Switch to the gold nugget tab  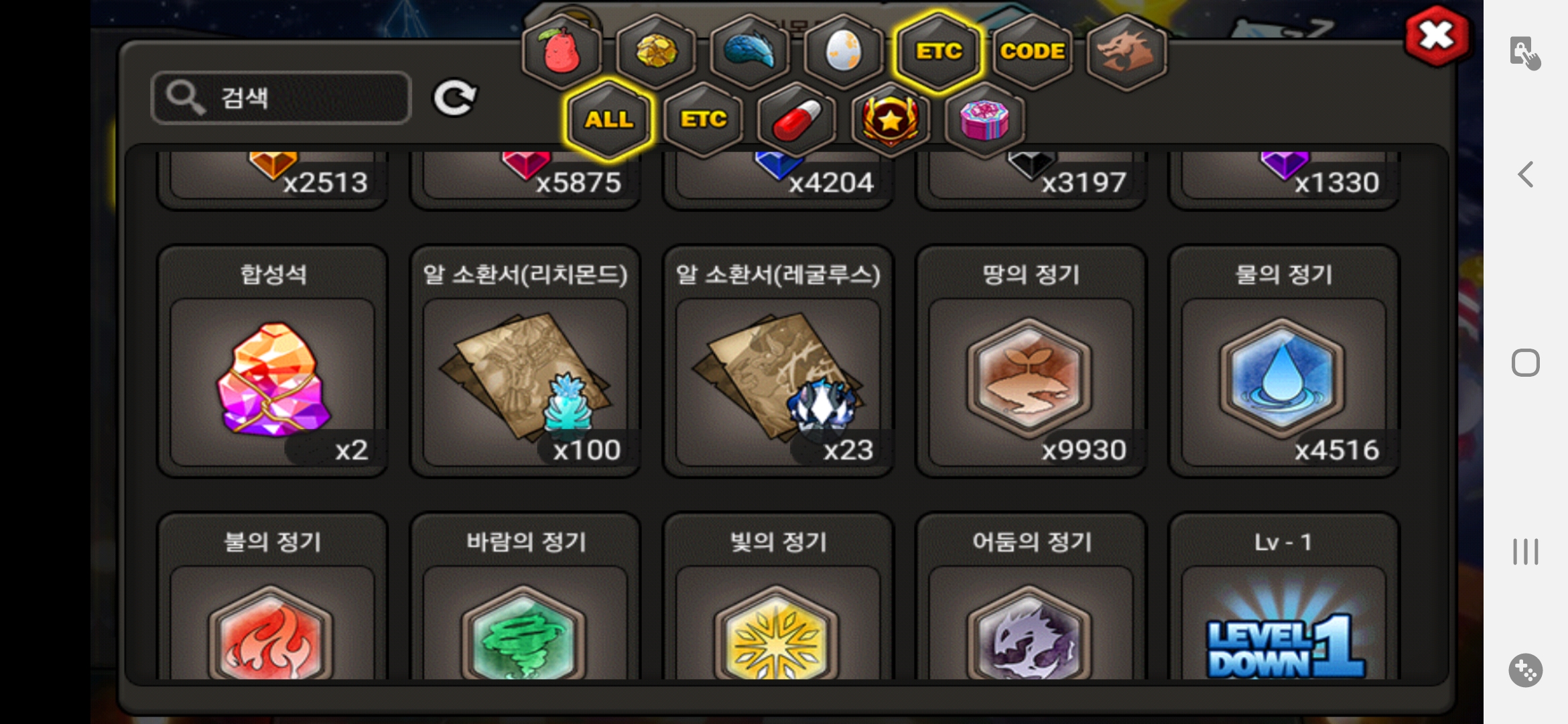[656, 51]
